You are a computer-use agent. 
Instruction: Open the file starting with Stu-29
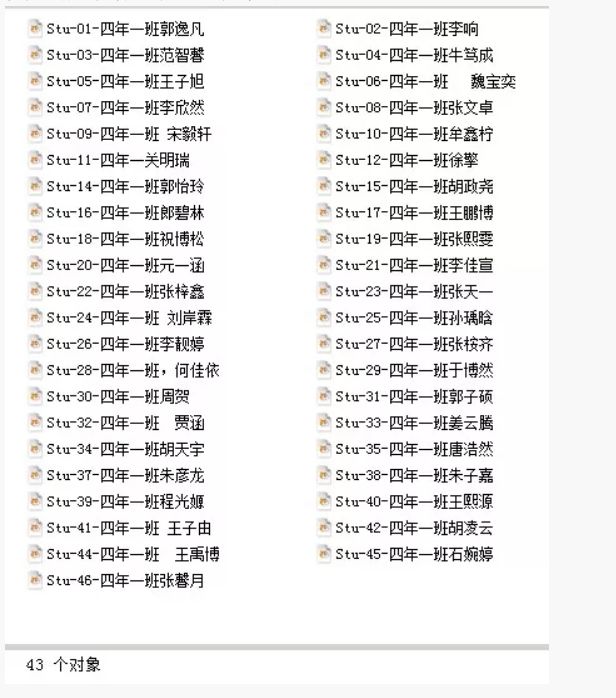(414, 370)
